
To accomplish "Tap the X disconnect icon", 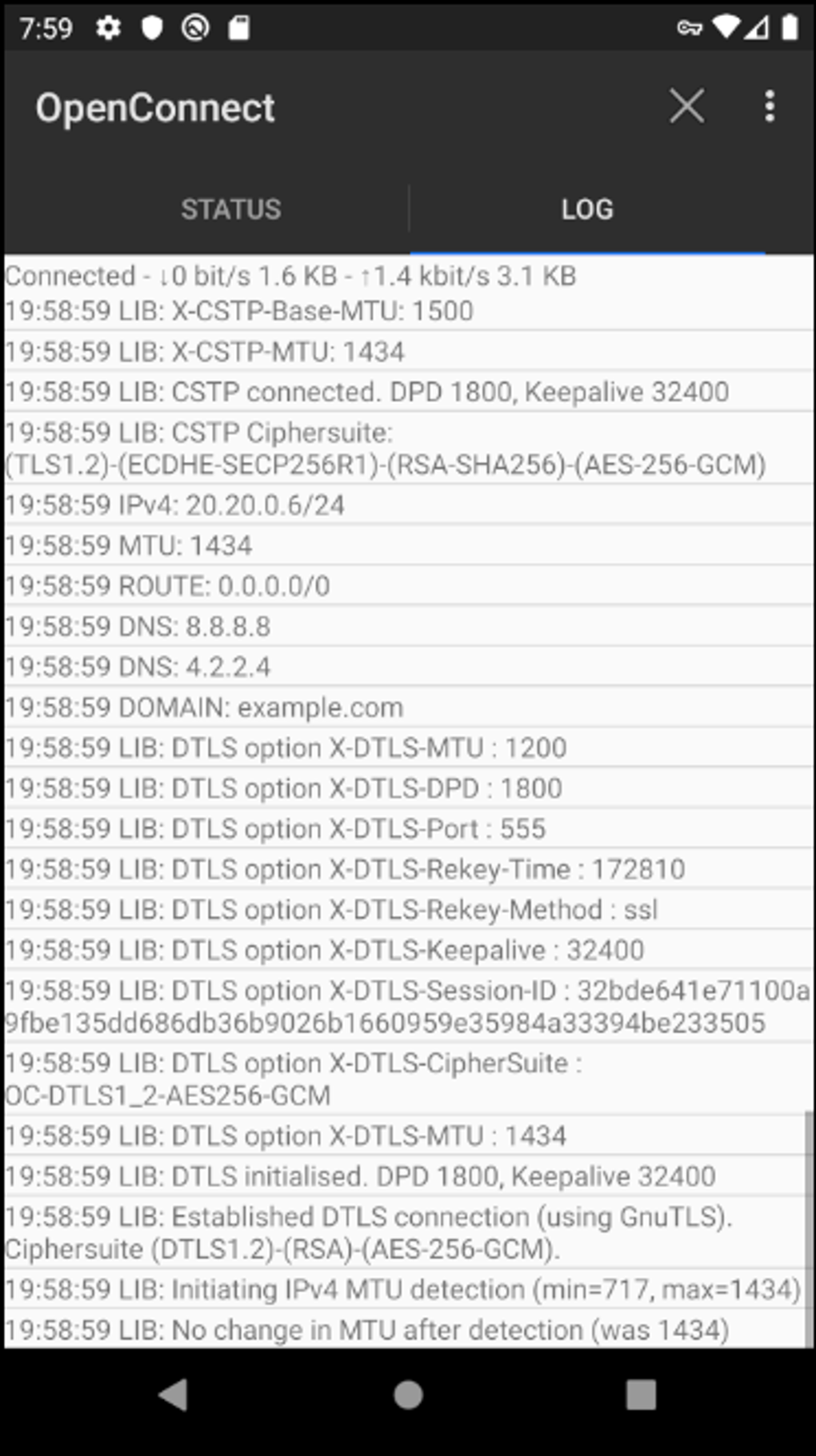I will click(x=686, y=106).
